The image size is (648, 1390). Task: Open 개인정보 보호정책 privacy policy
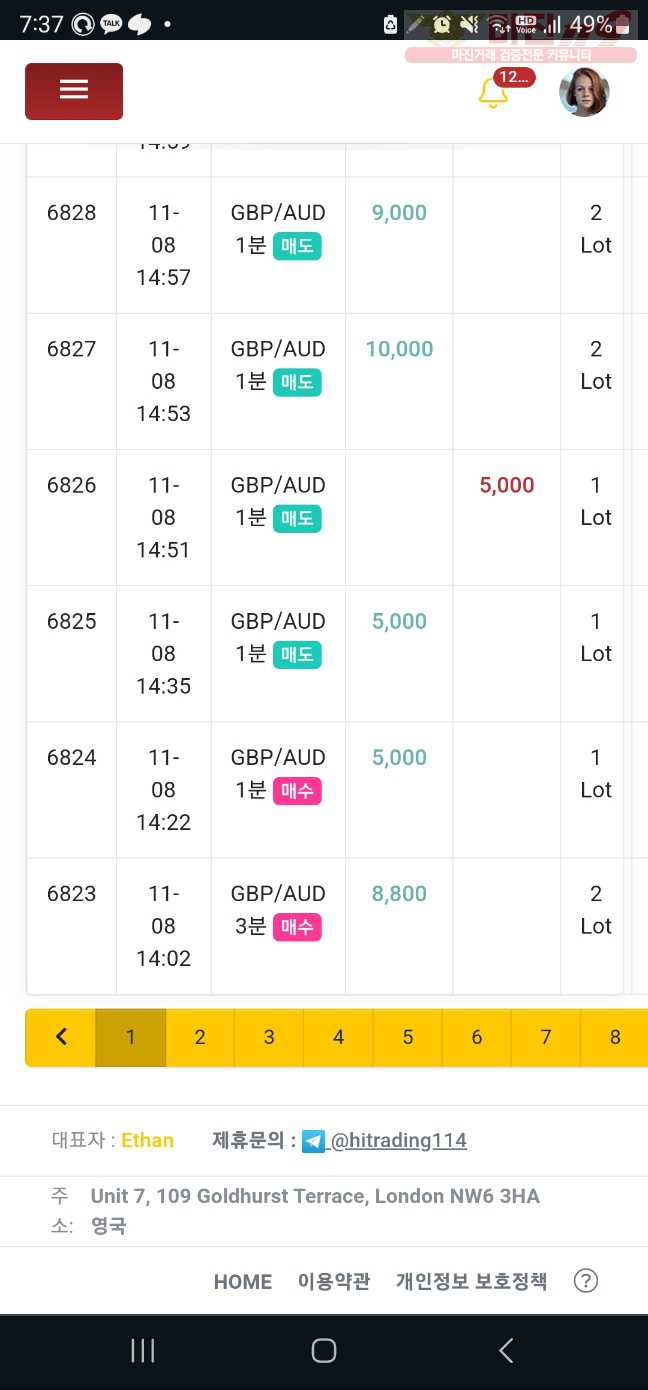(x=472, y=1281)
